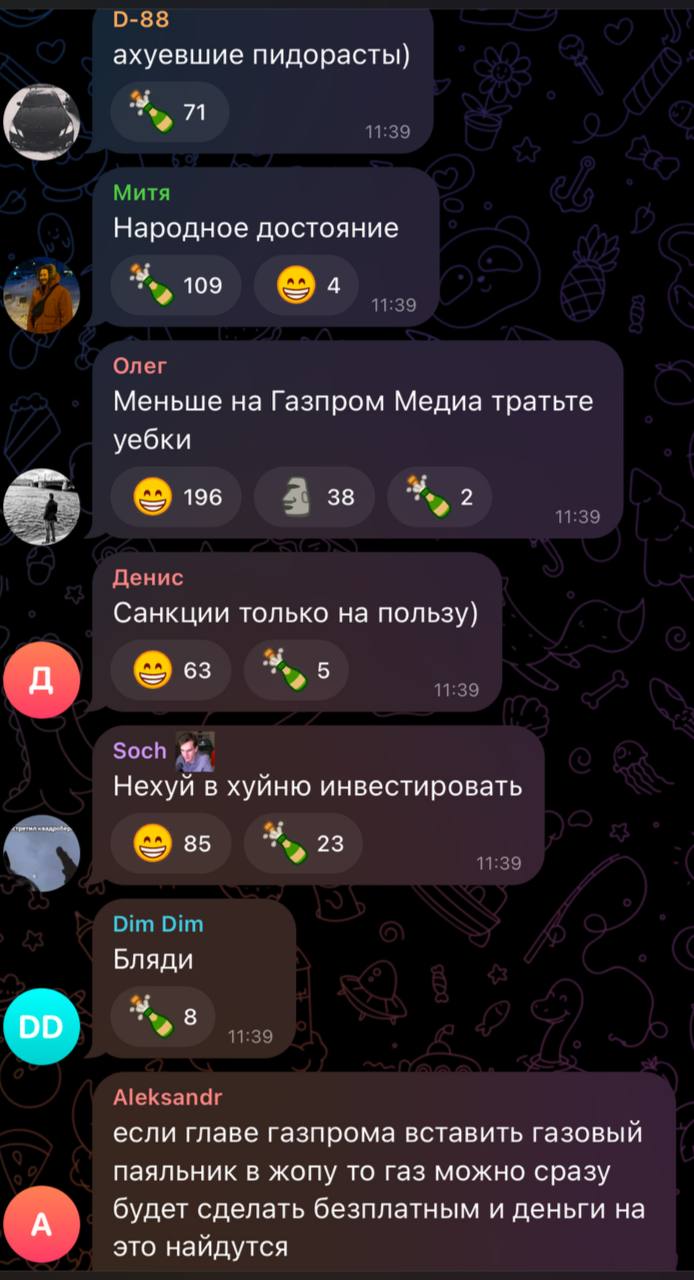Viewport: 694px width, 1280px height.
Task: Tap grinning reaction with 196 on Олег's message
Action: [176, 496]
